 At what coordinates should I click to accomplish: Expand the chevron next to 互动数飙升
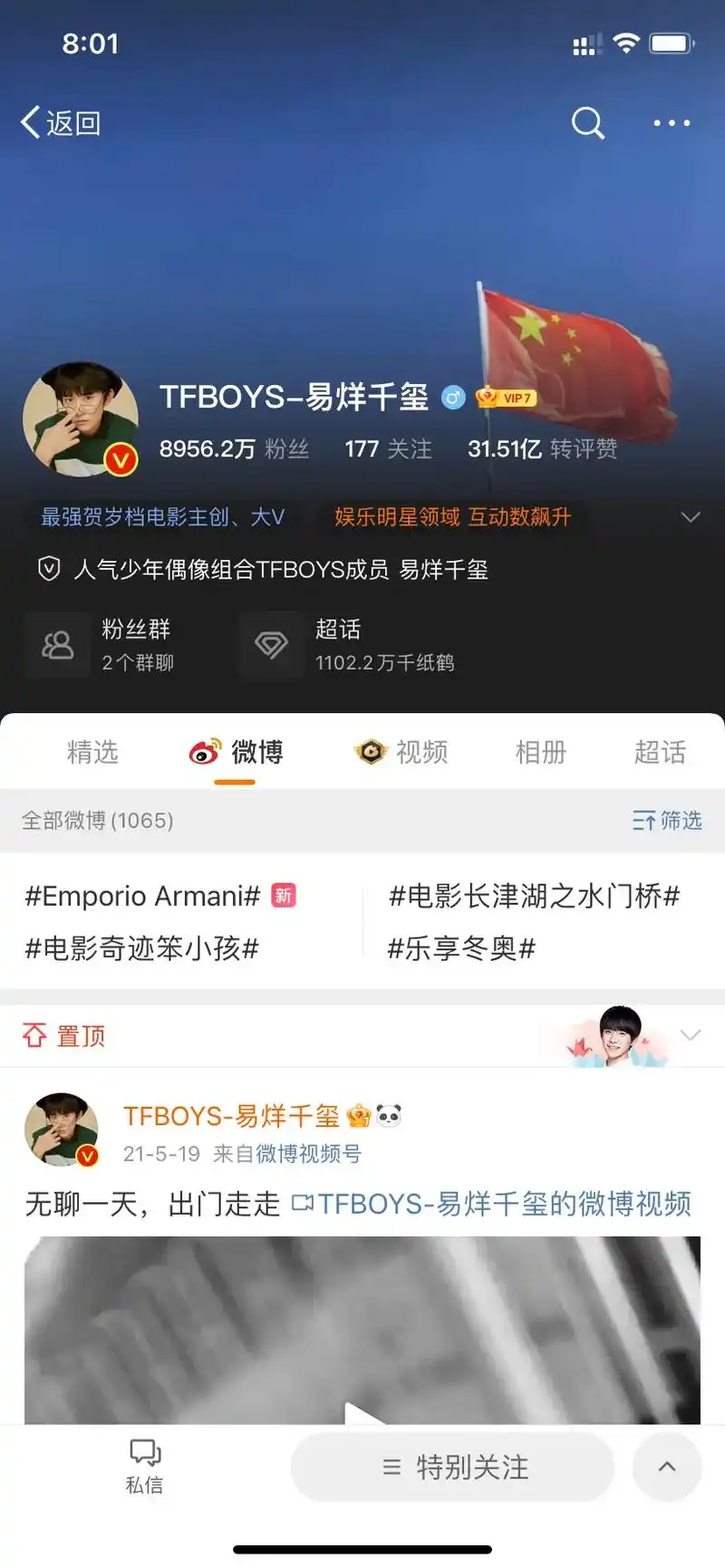coord(691,516)
